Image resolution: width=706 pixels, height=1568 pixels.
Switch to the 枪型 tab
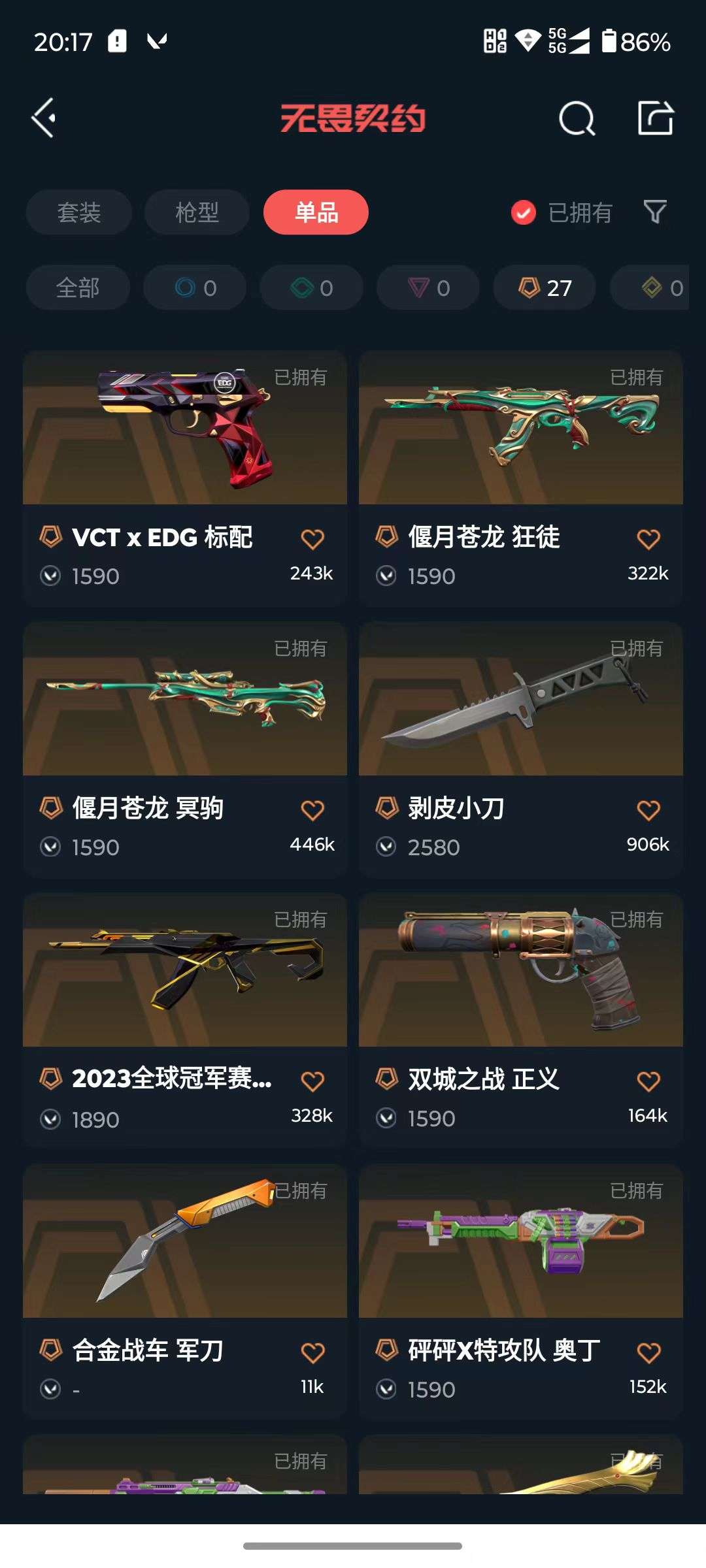(195, 212)
